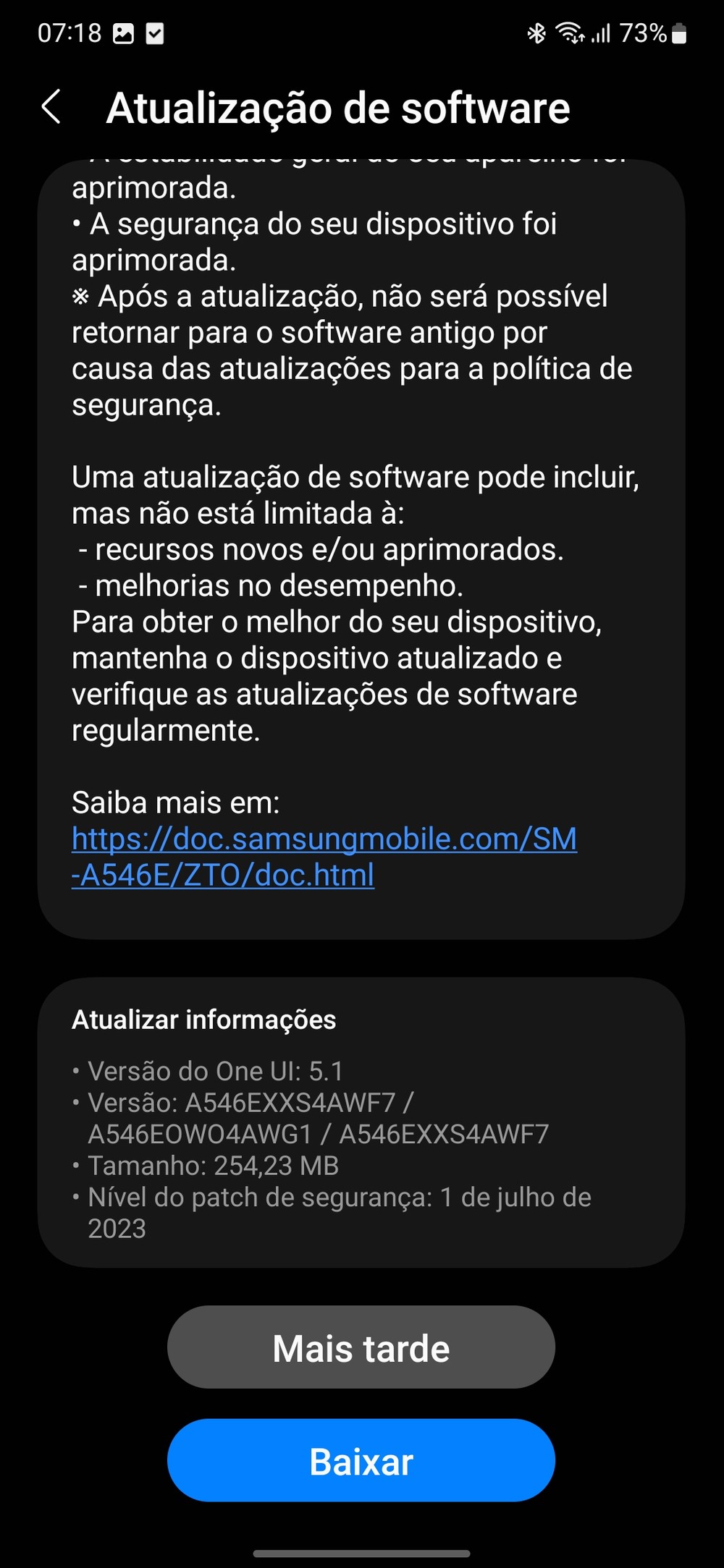Image resolution: width=724 pixels, height=1568 pixels.
Task: Open the doc.samsungmobile.com link
Action: pyautogui.click(x=324, y=857)
